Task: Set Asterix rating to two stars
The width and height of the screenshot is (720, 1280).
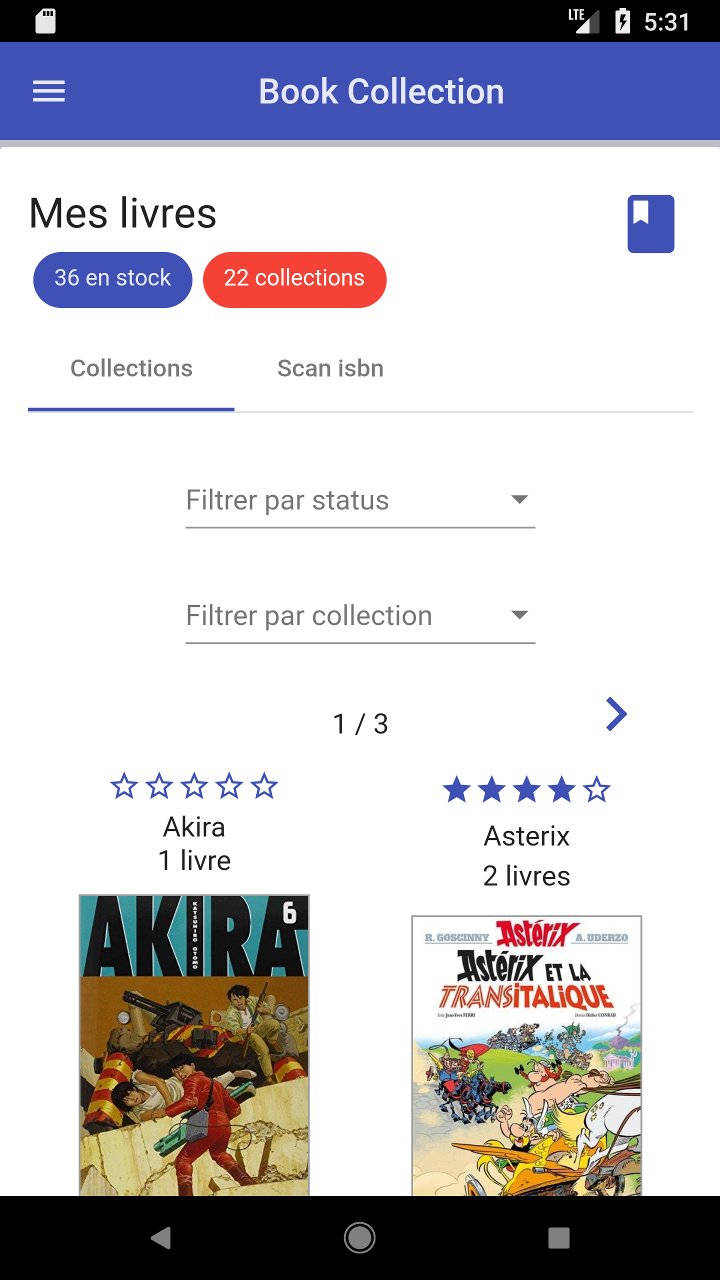Action: (491, 789)
